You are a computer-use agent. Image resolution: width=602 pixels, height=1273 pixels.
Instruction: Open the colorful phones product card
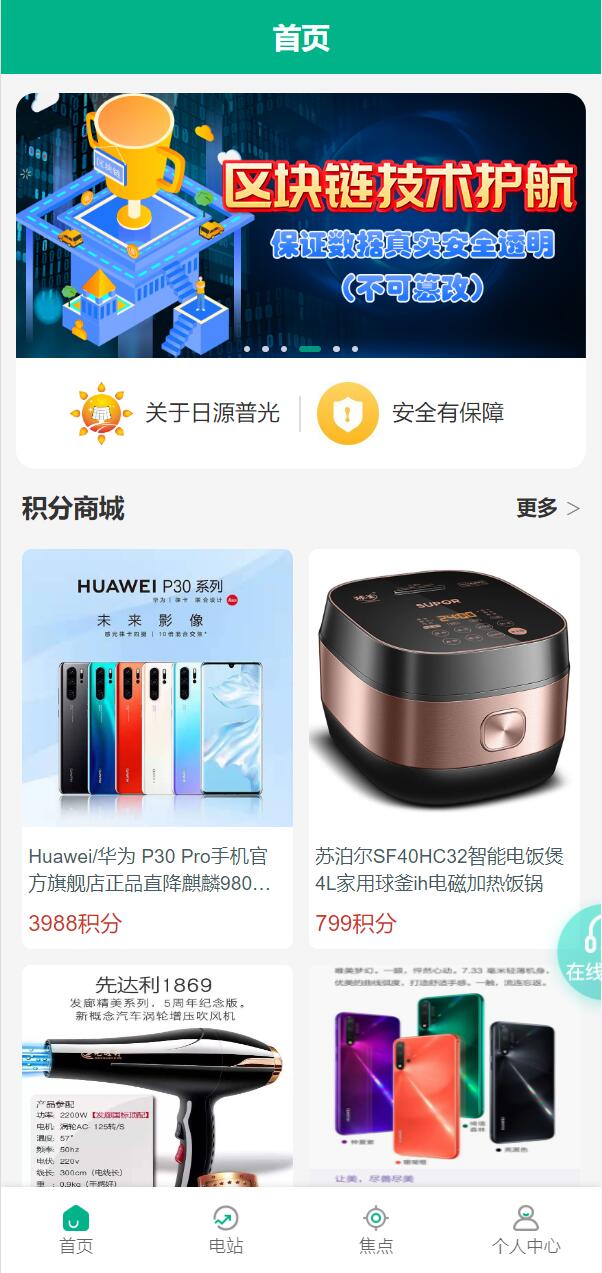[444, 1075]
